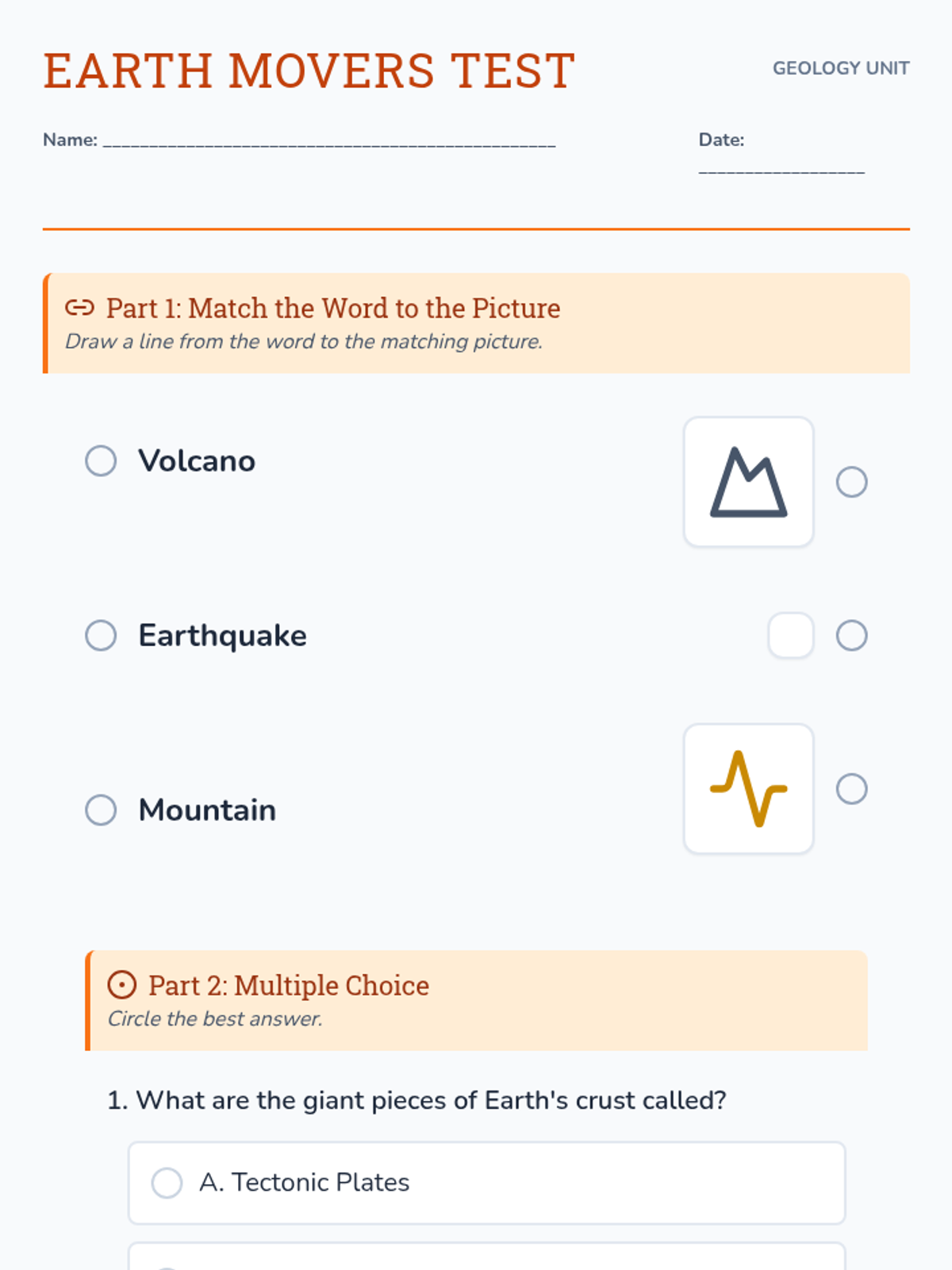Screen dimensions: 952x1270
Task: Tap the circle next to the mountain peaks picture
Action: [x=851, y=482]
